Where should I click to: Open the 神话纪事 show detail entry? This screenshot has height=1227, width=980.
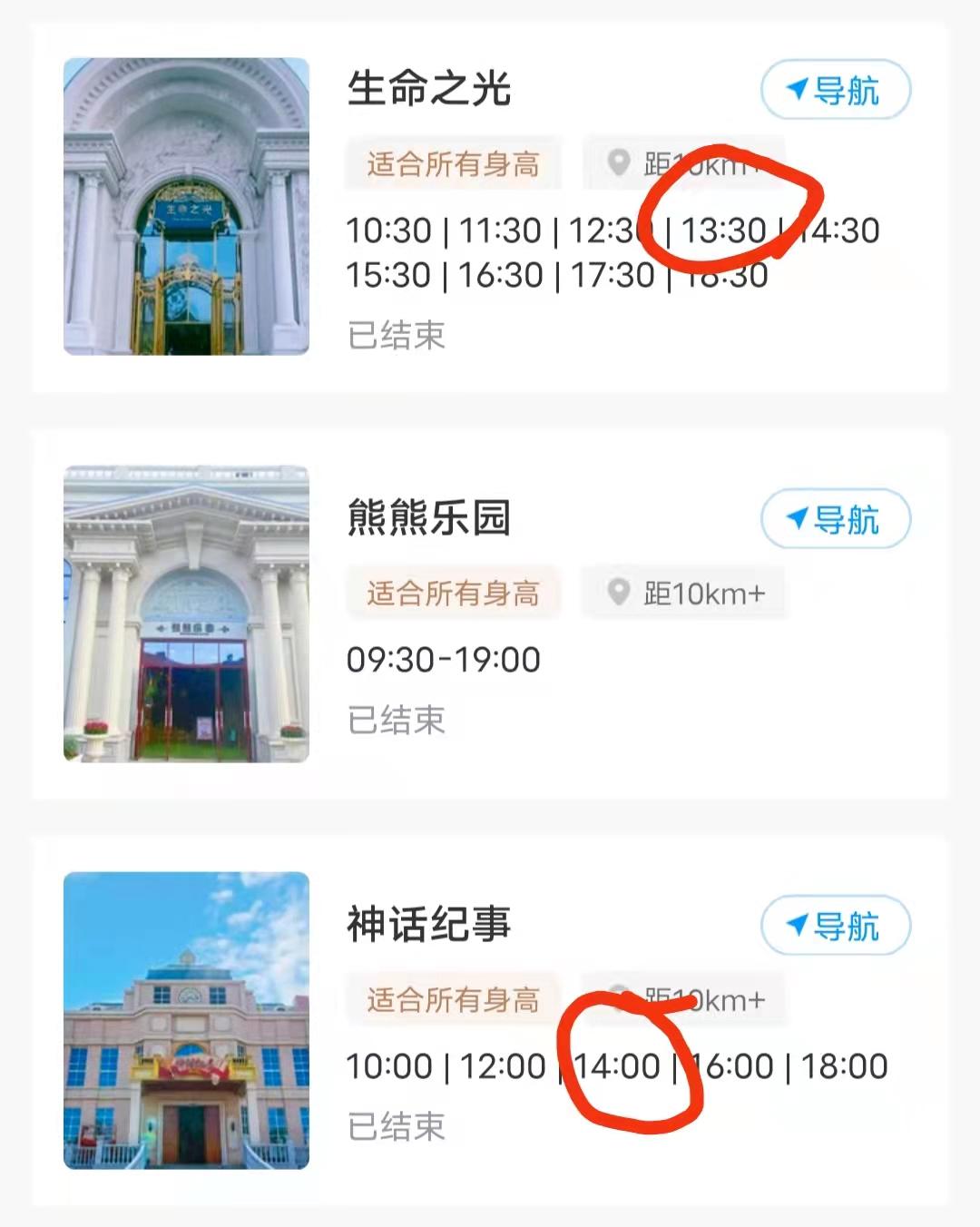[x=426, y=925]
